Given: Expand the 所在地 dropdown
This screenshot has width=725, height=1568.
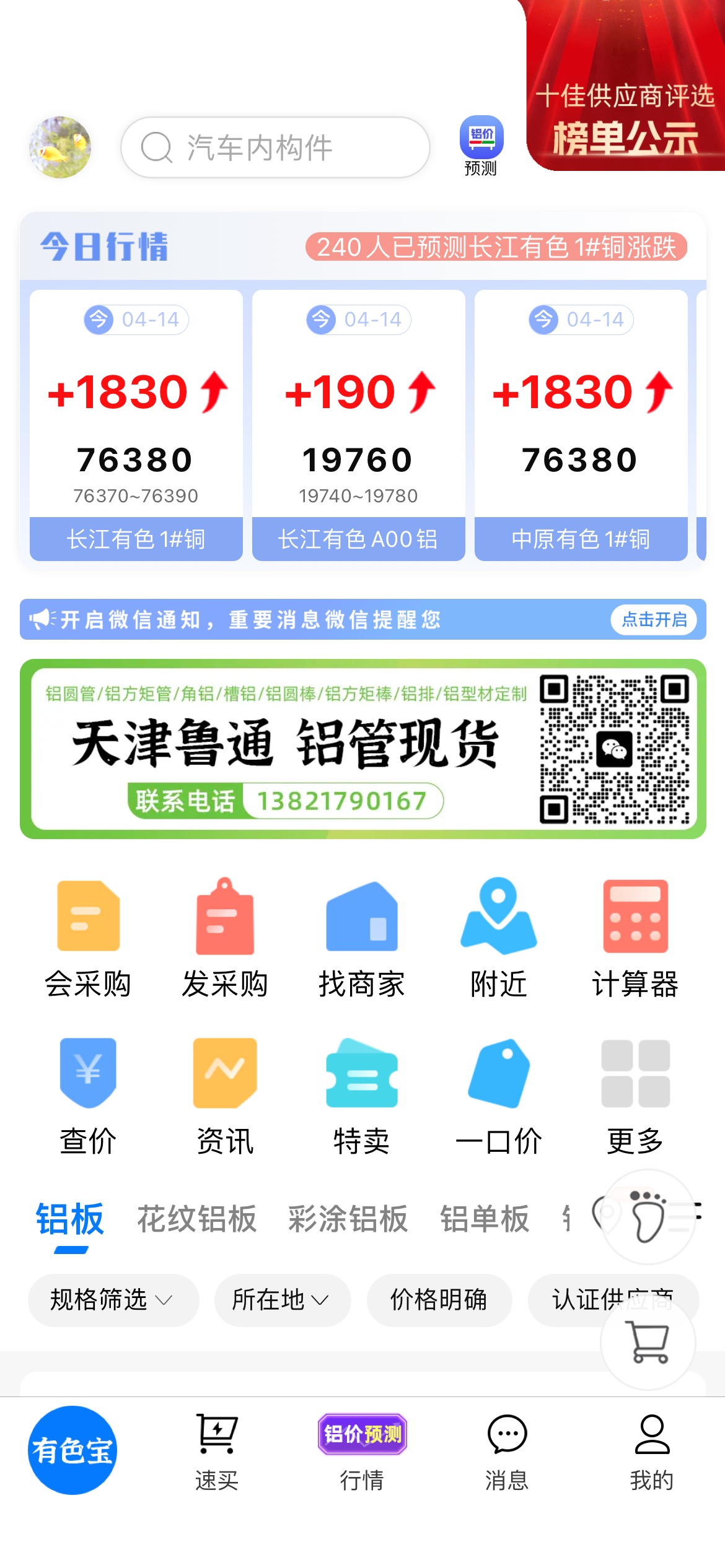Looking at the screenshot, I should [282, 1299].
